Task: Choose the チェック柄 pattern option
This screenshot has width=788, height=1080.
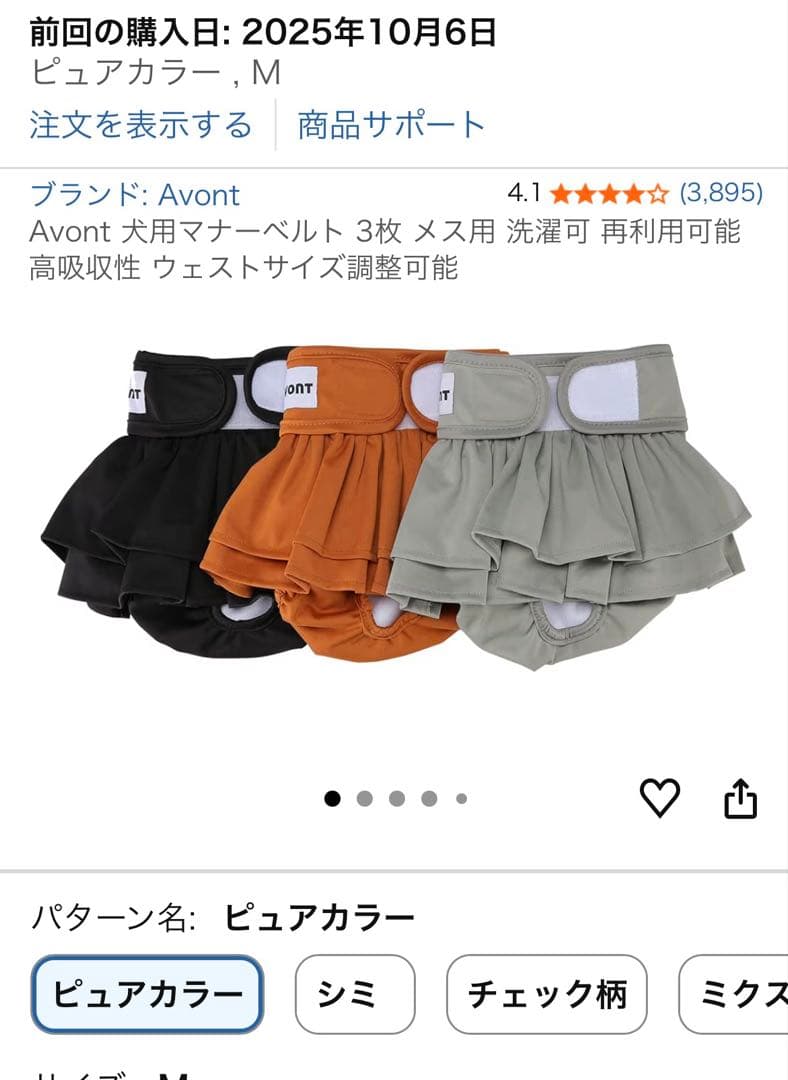Action: pos(546,994)
